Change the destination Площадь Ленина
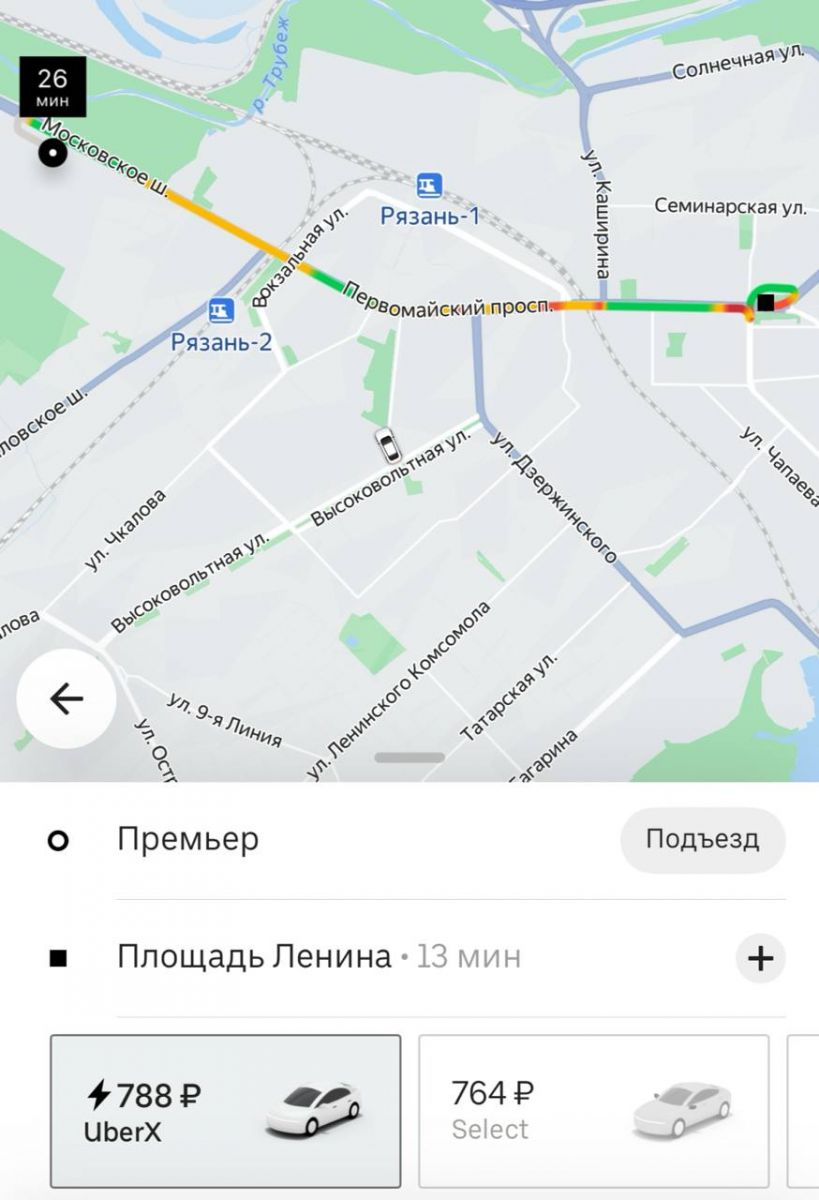Viewport: 819px width, 1200px height. tap(254, 958)
